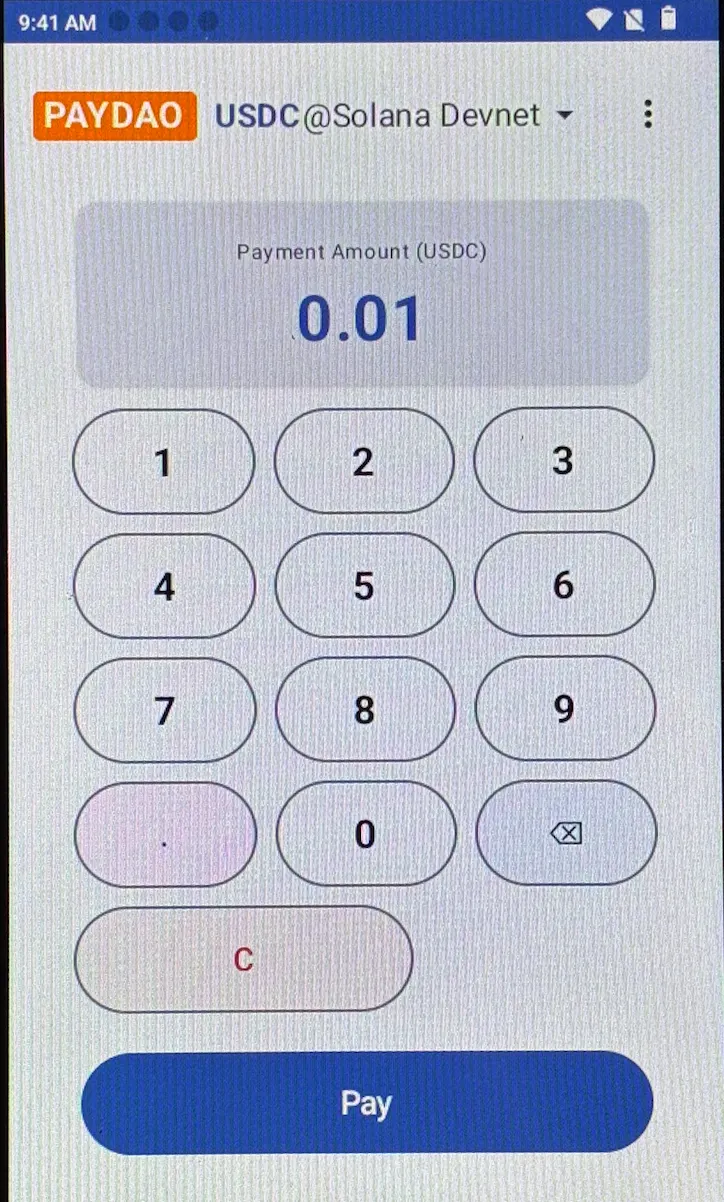Enter digit 0 on keypad
724x1202 pixels.
point(366,834)
